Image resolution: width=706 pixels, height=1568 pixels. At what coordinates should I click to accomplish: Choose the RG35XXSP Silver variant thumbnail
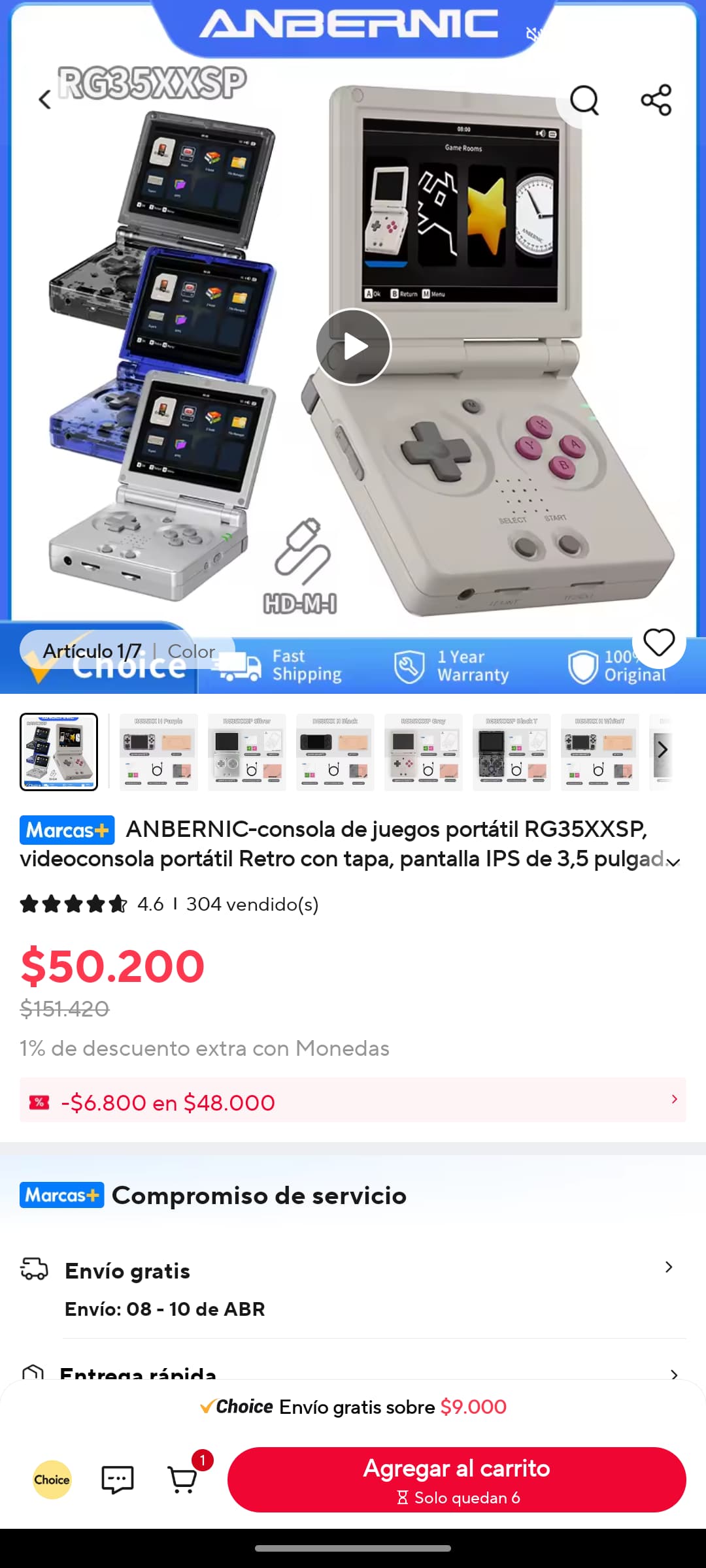pyautogui.click(x=247, y=752)
